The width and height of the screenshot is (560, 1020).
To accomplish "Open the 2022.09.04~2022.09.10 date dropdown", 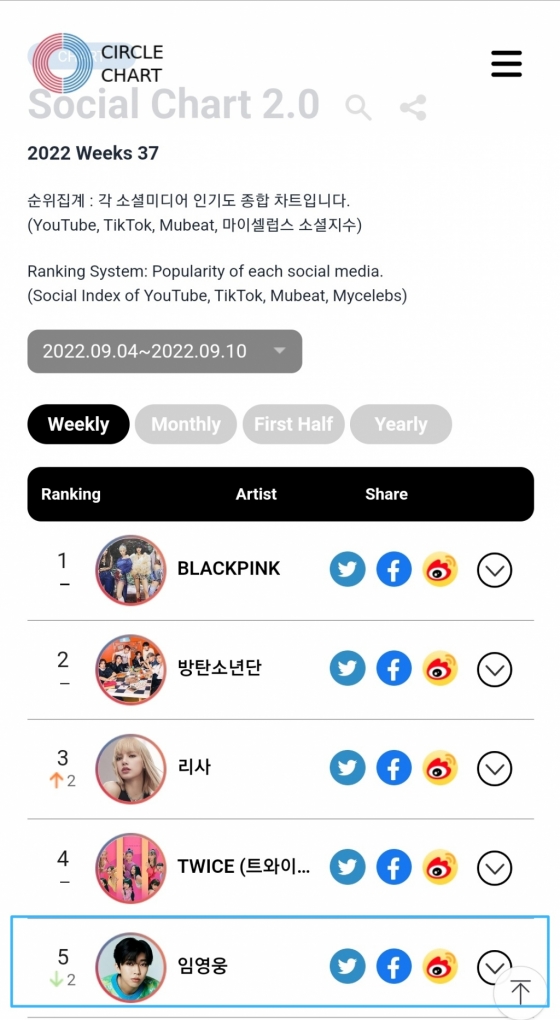I will [x=165, y=351].
